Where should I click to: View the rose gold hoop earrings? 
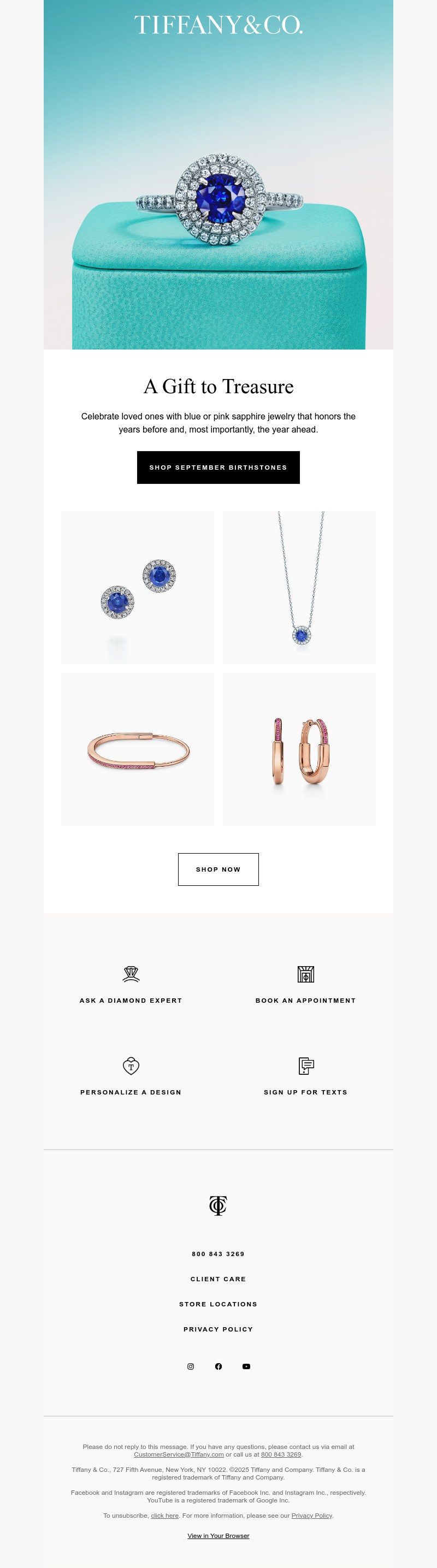click(x=299, y=749)
